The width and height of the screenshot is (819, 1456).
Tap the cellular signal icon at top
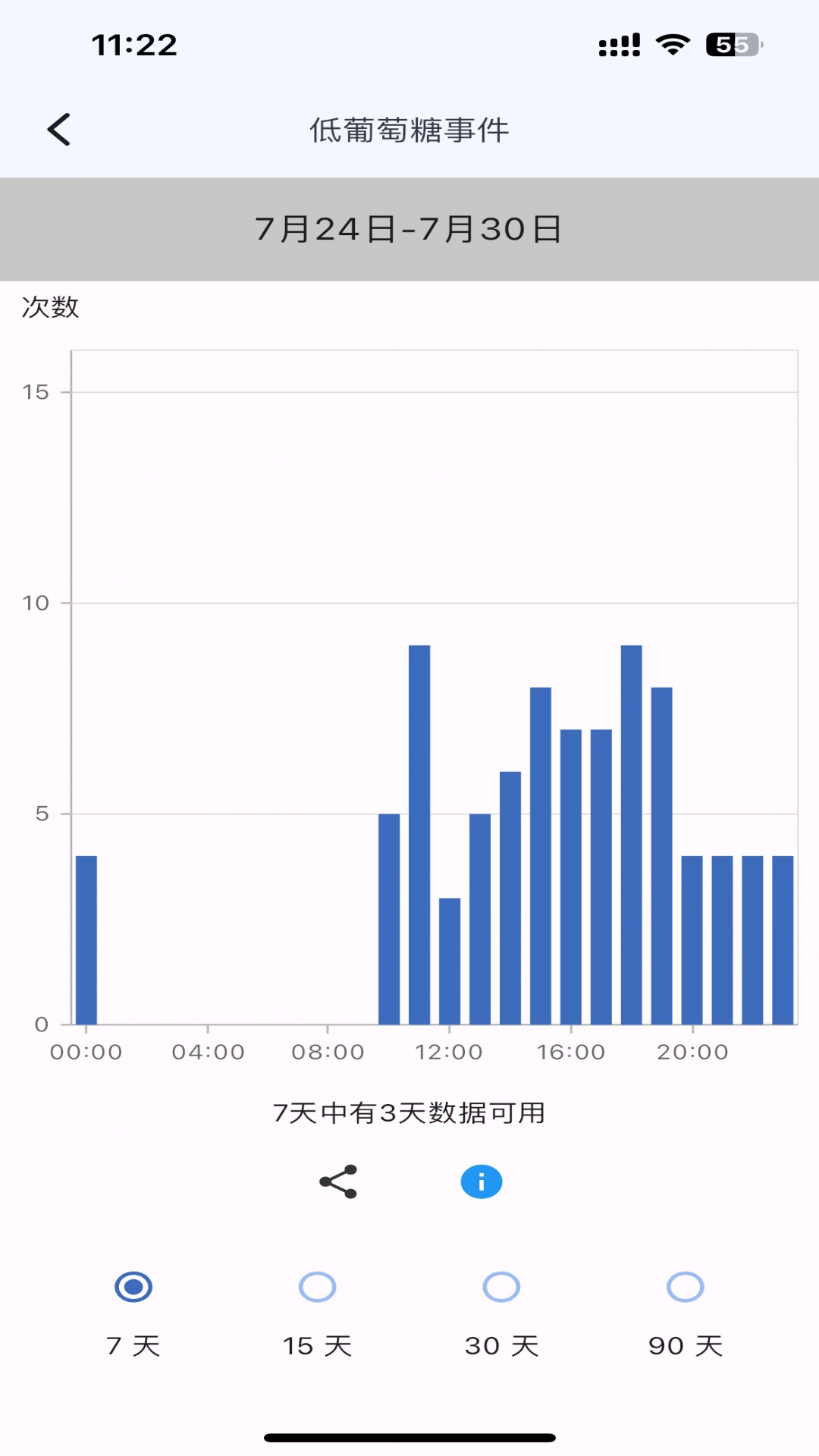point(618,44)
